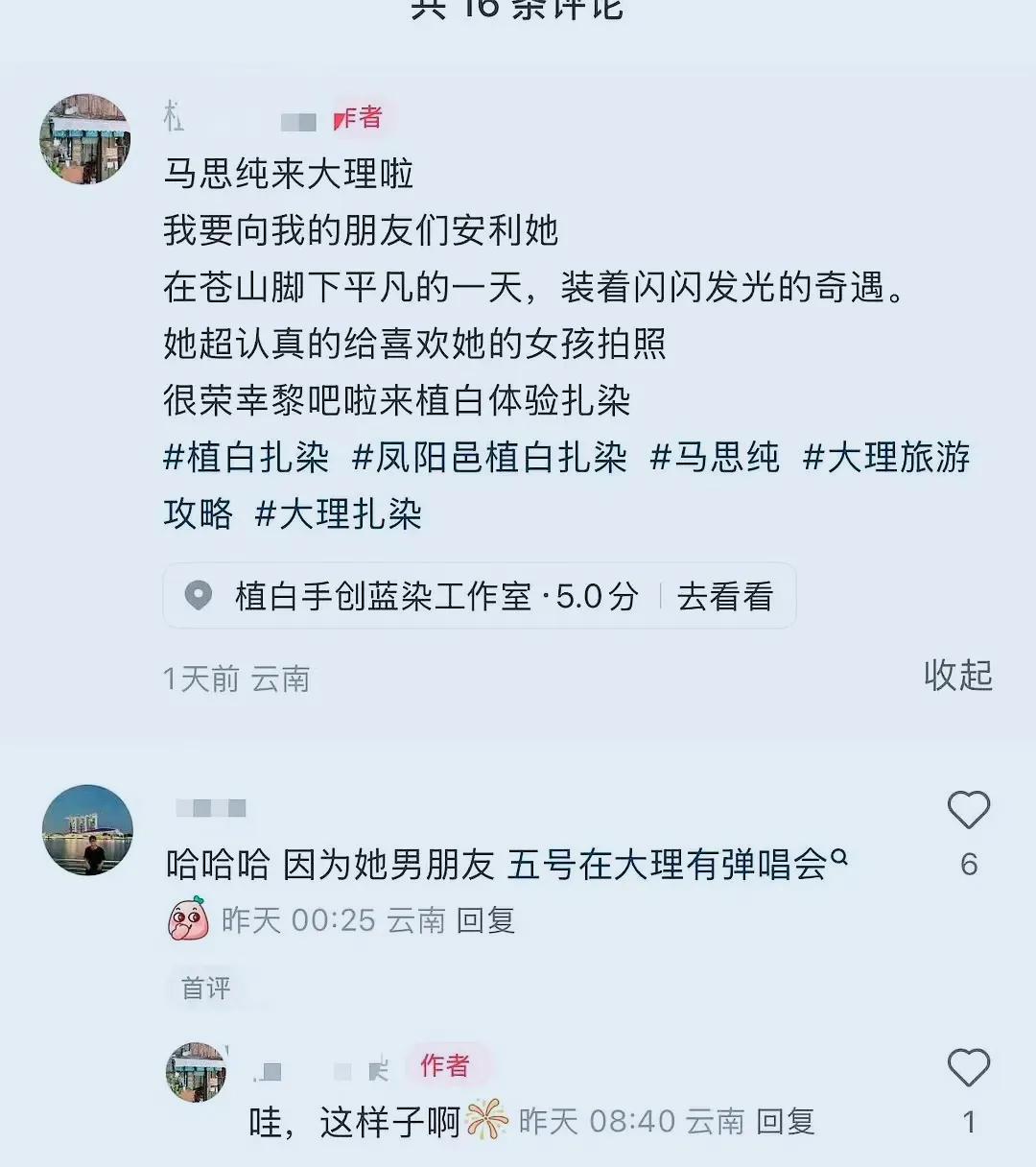Viewport: 1036px width, 1167px height.
Task: Like the author's reply 哇，这样子啊
Action: (x=968, y=1068)
